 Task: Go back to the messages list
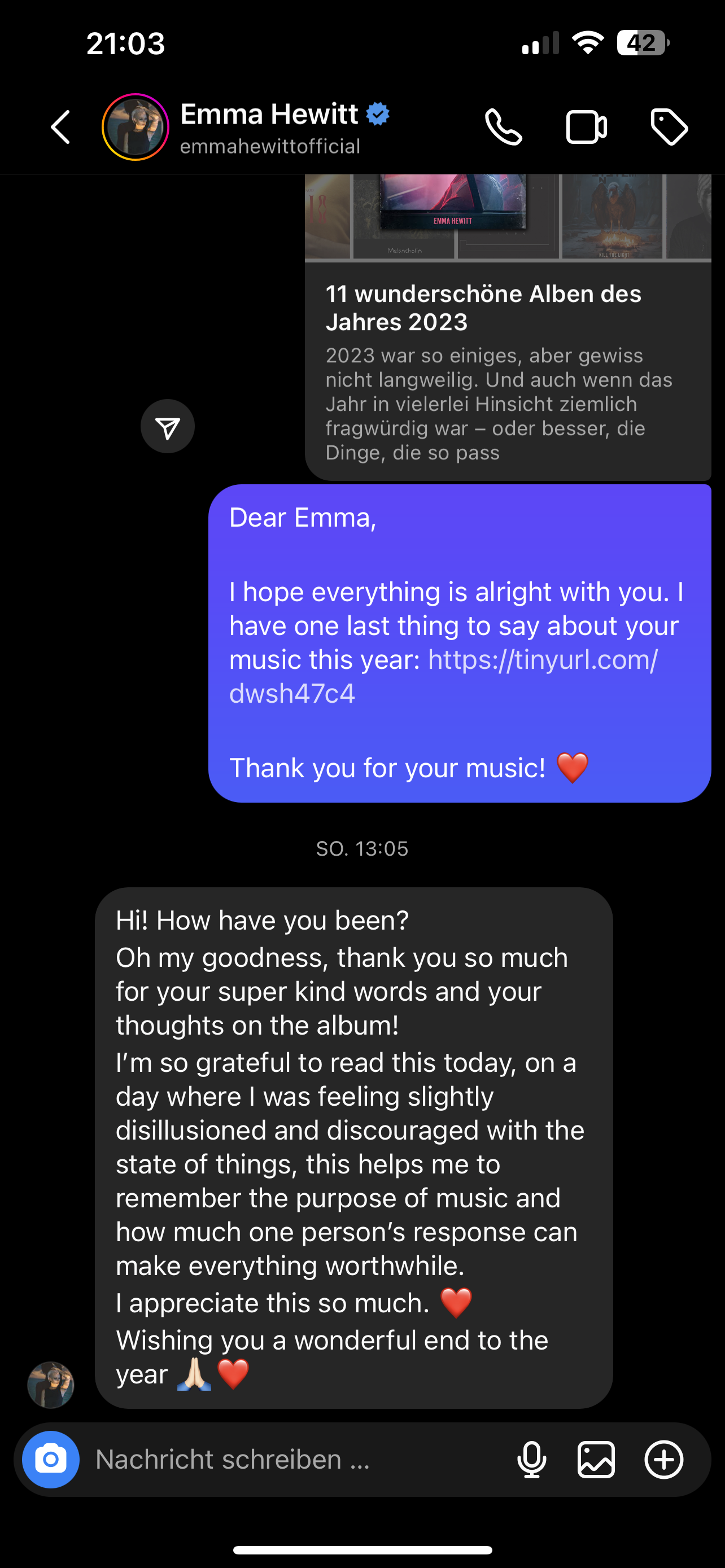pos(60,127)
